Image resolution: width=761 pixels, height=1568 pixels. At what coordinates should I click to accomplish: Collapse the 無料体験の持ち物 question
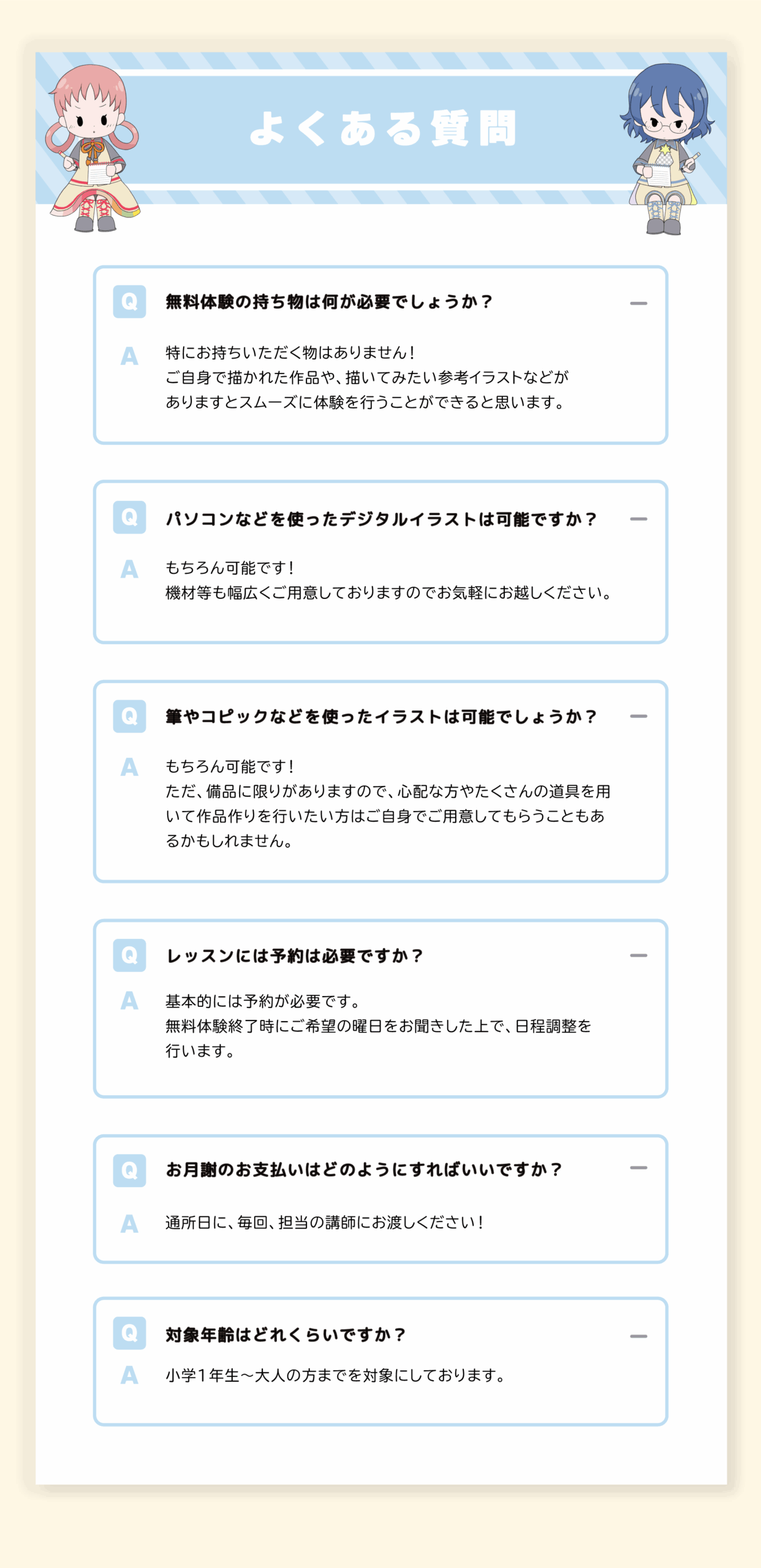tap(638, 303)
